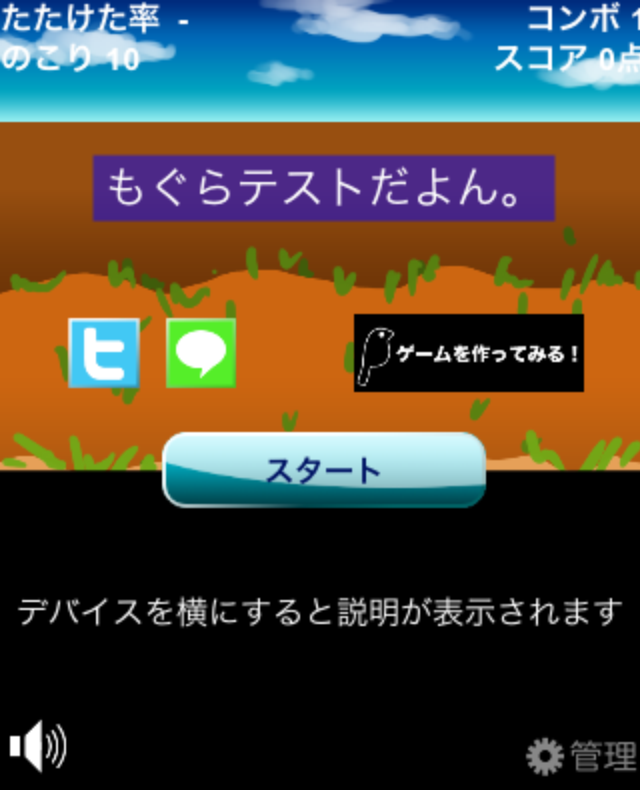This screenshot has height=790, width=640.
Task: Toggle the sound speaker icon
Action: point(37,747)
